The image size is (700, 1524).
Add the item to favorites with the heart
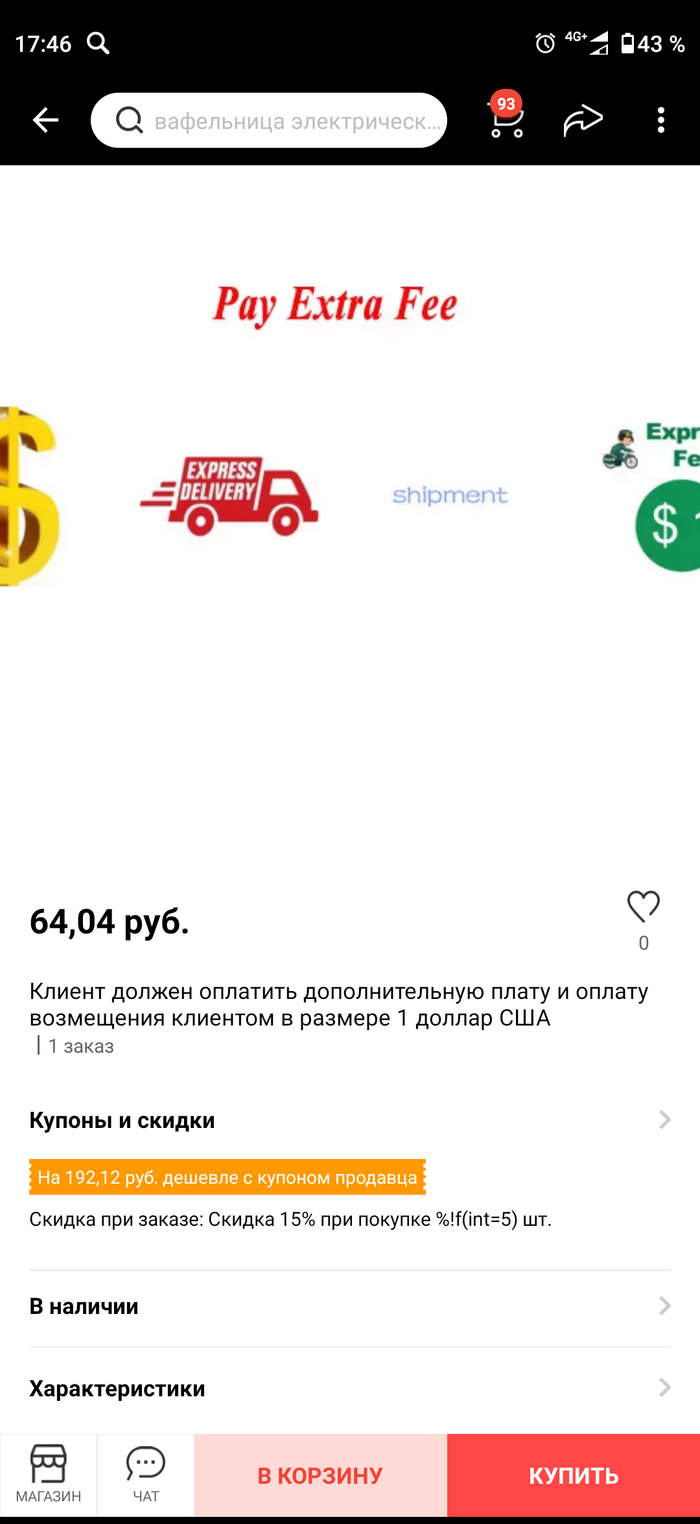click(x=643, y=907)
